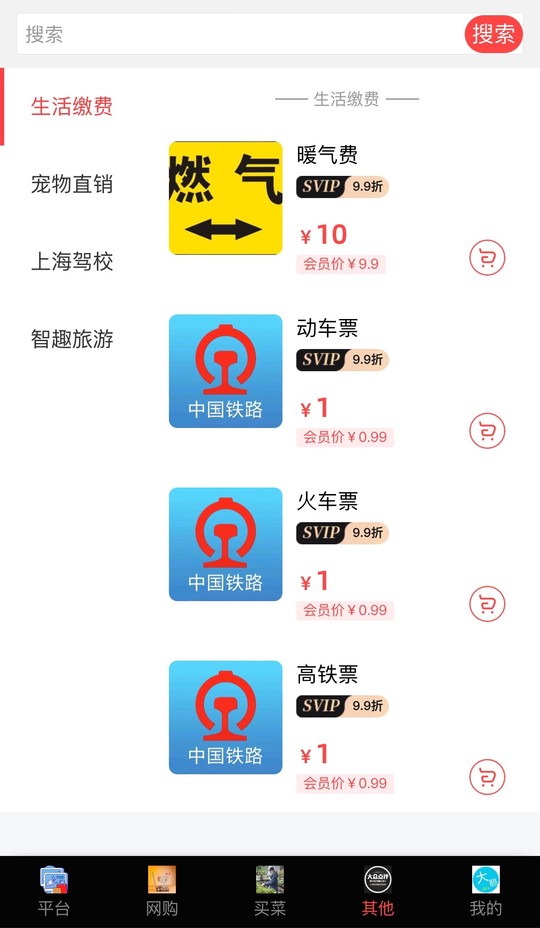Select the 生活缴费 category
This screenshot has width=540, height=928.
point(72,107)
